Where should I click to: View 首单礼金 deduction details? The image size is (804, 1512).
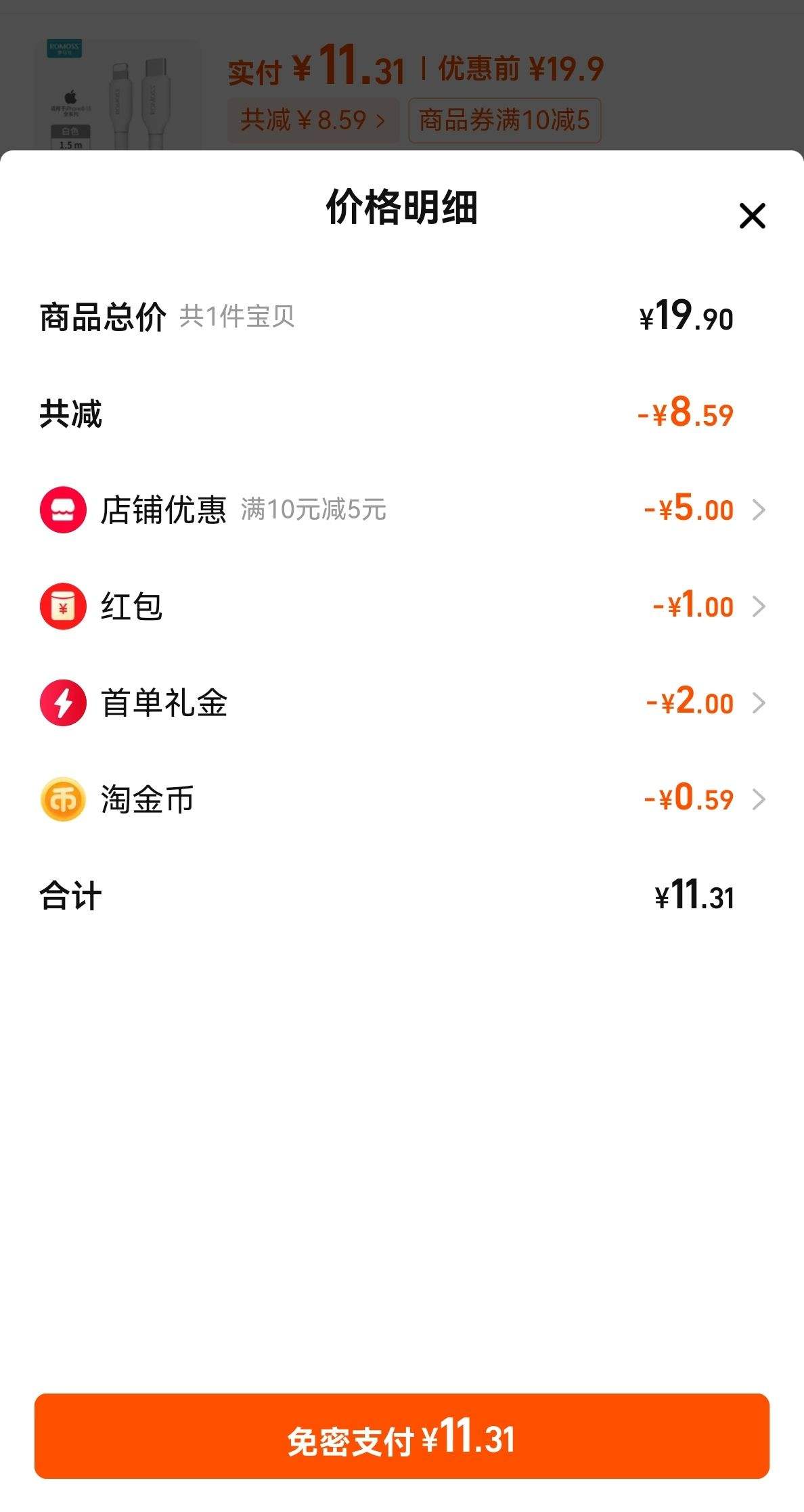coord(758,703)
